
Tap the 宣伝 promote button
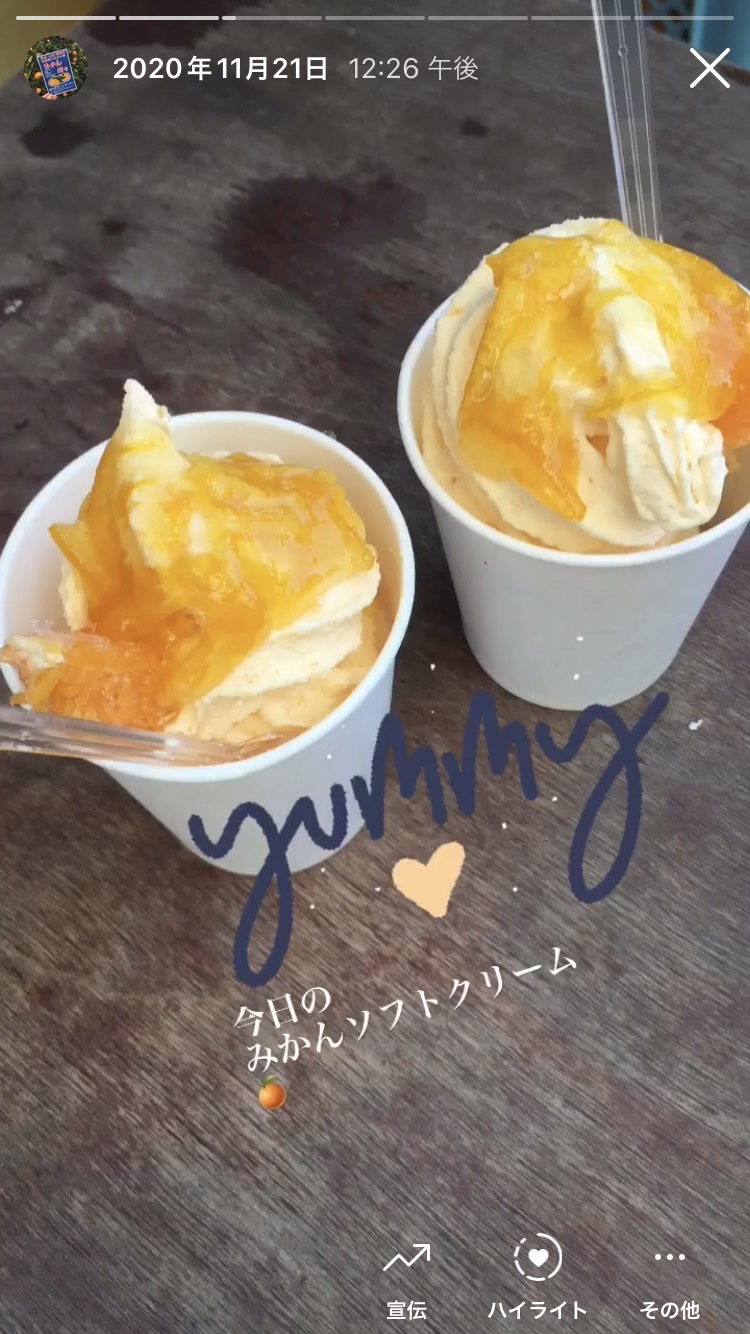(407, 1280)
